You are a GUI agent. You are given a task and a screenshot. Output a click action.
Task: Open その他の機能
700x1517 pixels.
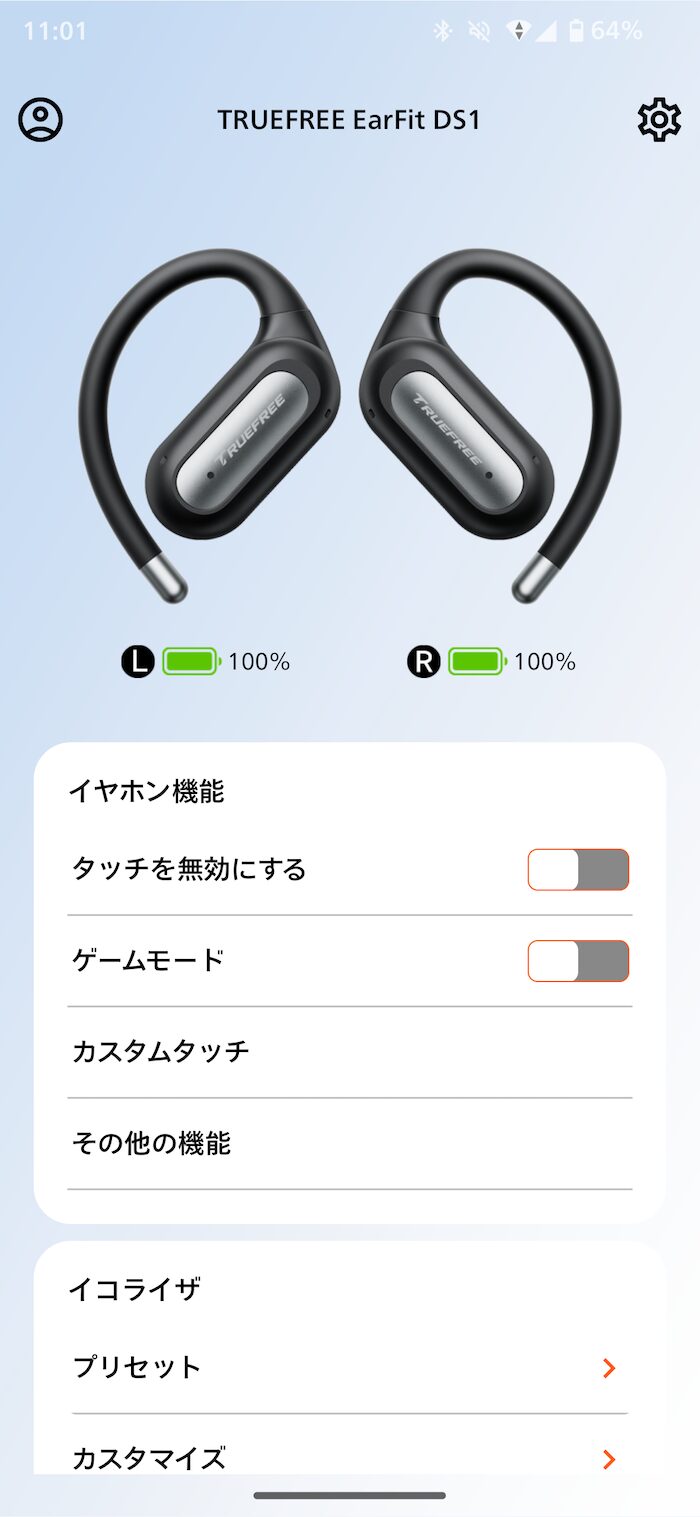coord(350,1143)
